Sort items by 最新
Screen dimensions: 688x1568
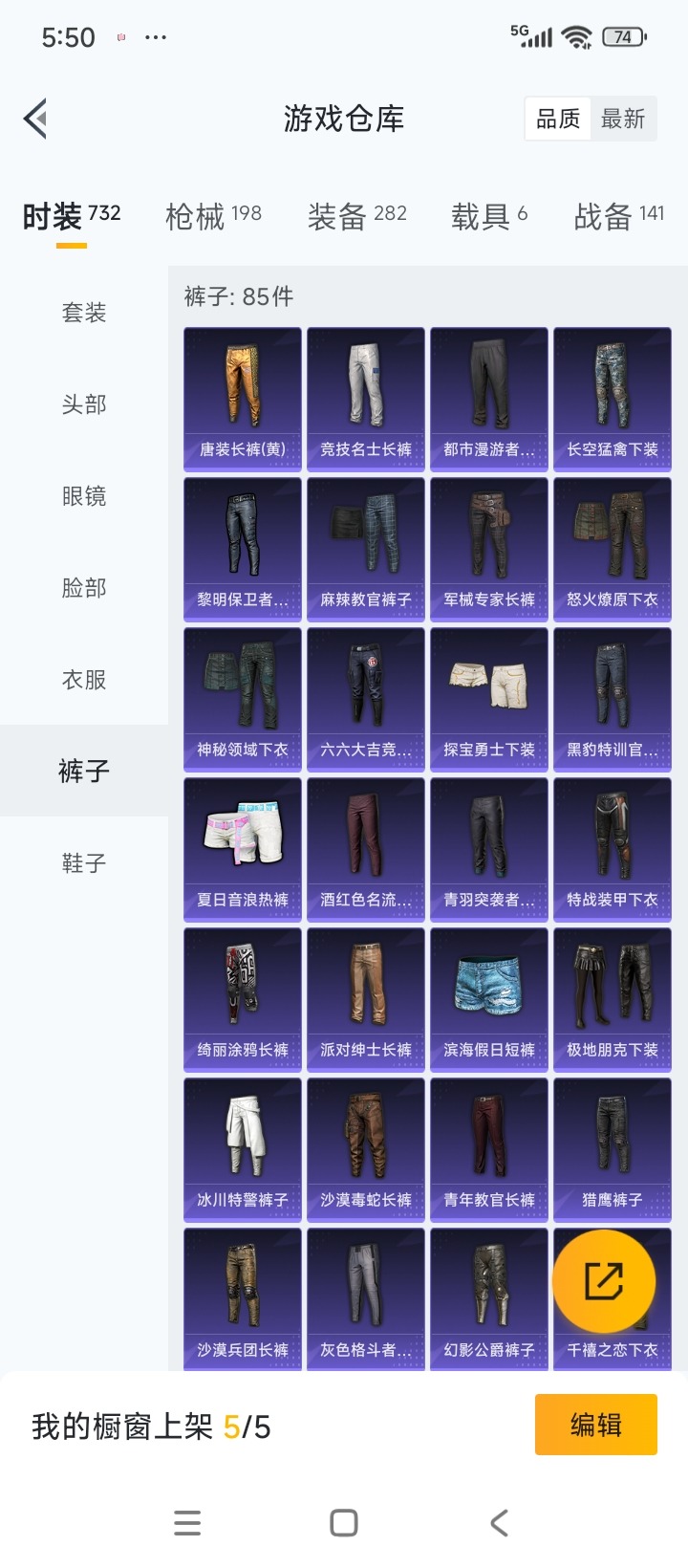click(x=624, y=118)
